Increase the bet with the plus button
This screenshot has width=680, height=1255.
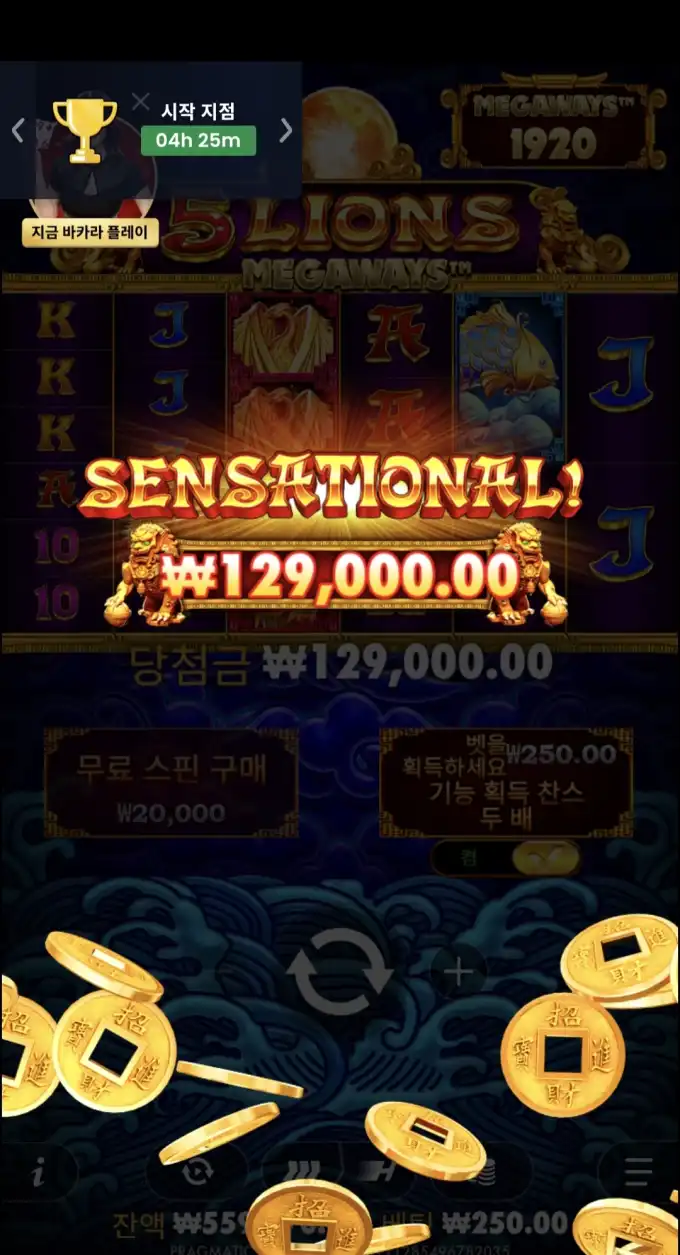458,972
